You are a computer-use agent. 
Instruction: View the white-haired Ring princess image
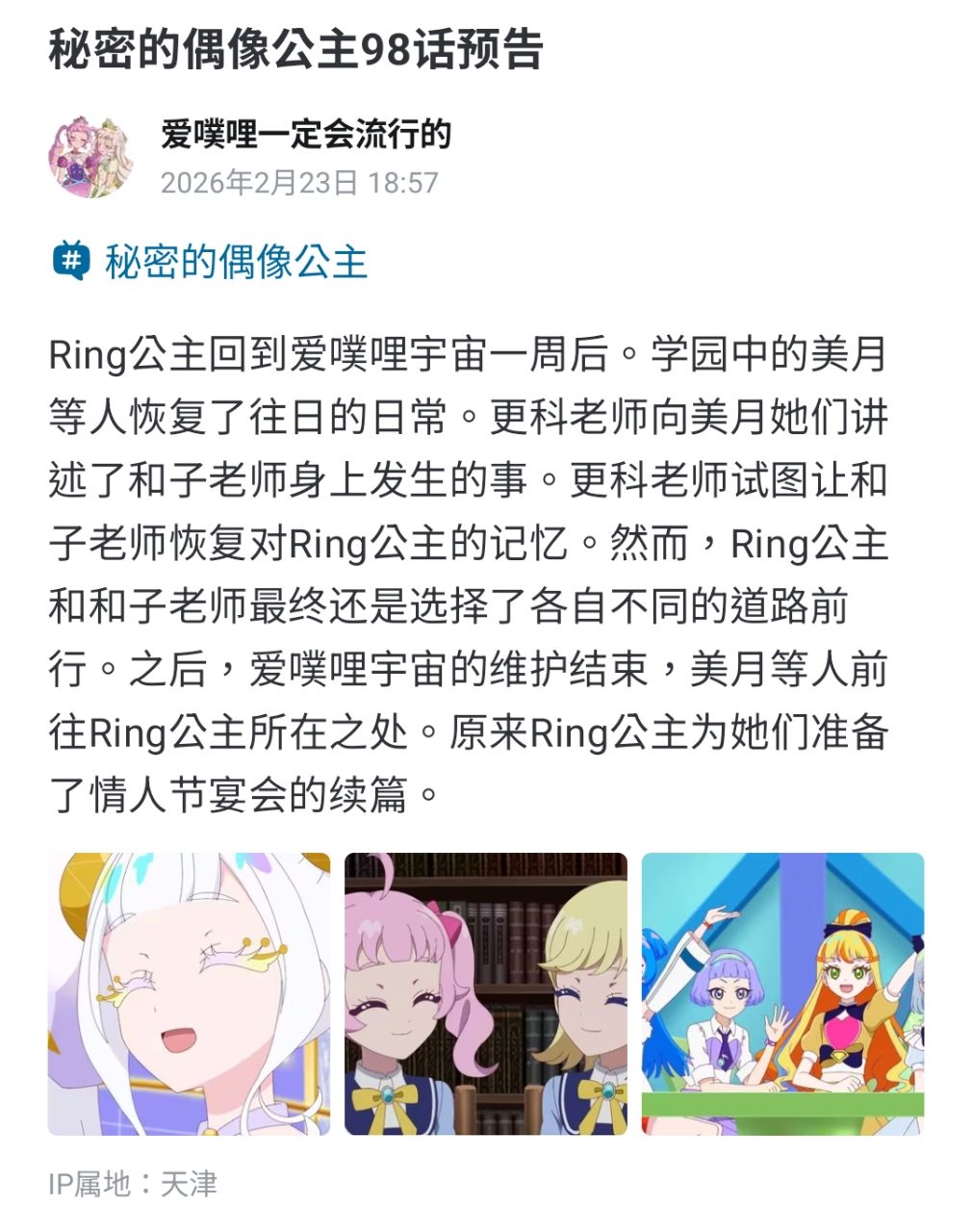189,993
